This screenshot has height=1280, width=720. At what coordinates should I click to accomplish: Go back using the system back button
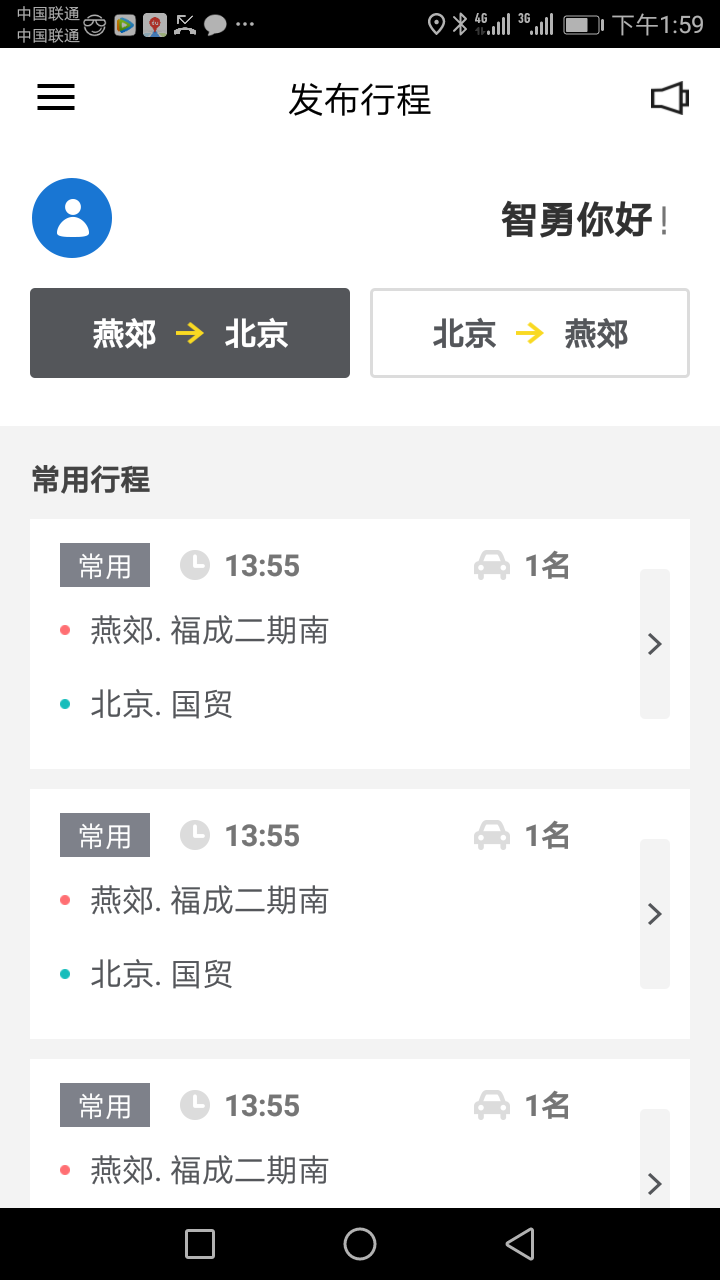[x=519, y=1244]
